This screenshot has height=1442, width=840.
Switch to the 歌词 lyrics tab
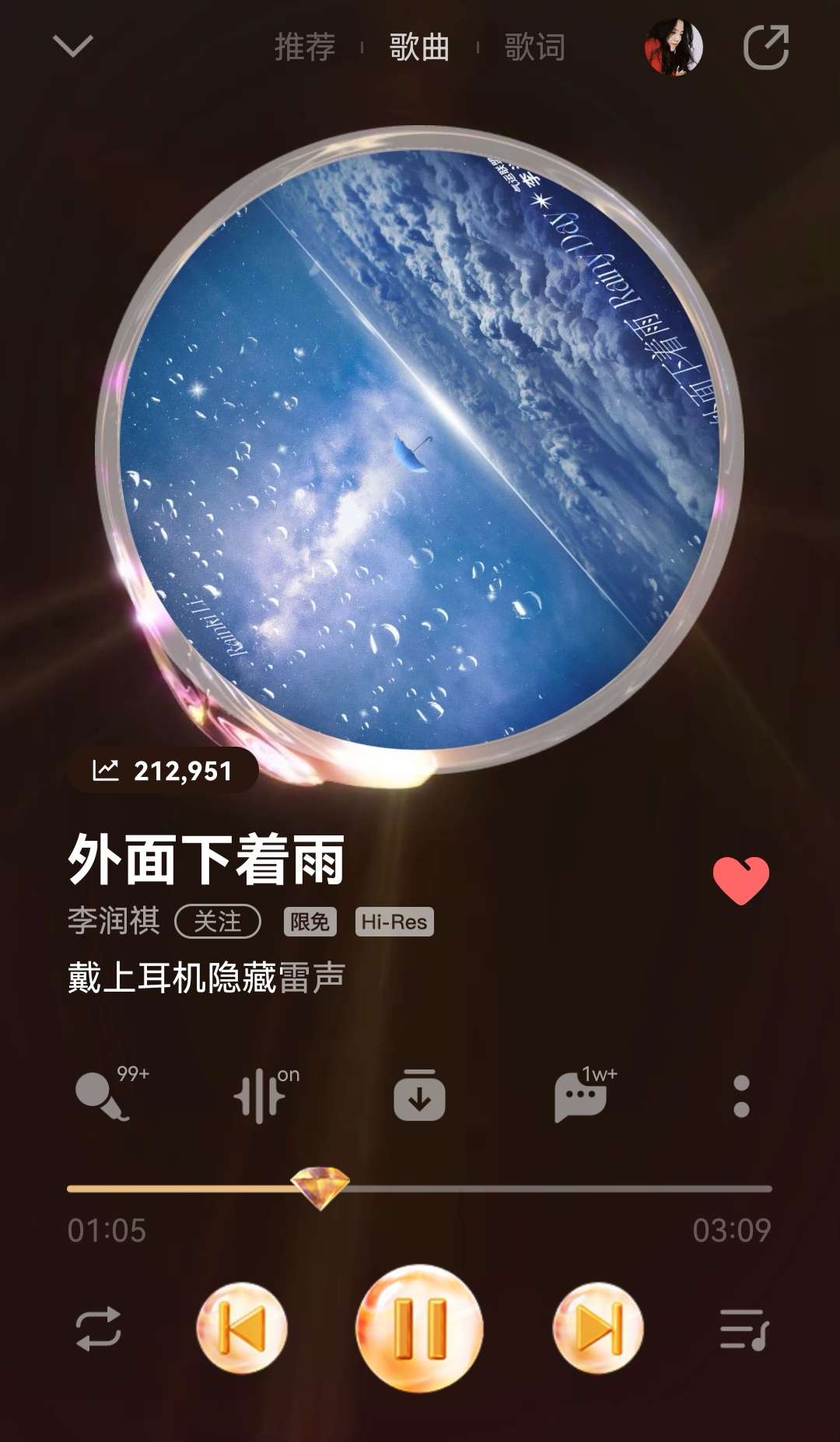pyautogui.click(x=534, y=47)
